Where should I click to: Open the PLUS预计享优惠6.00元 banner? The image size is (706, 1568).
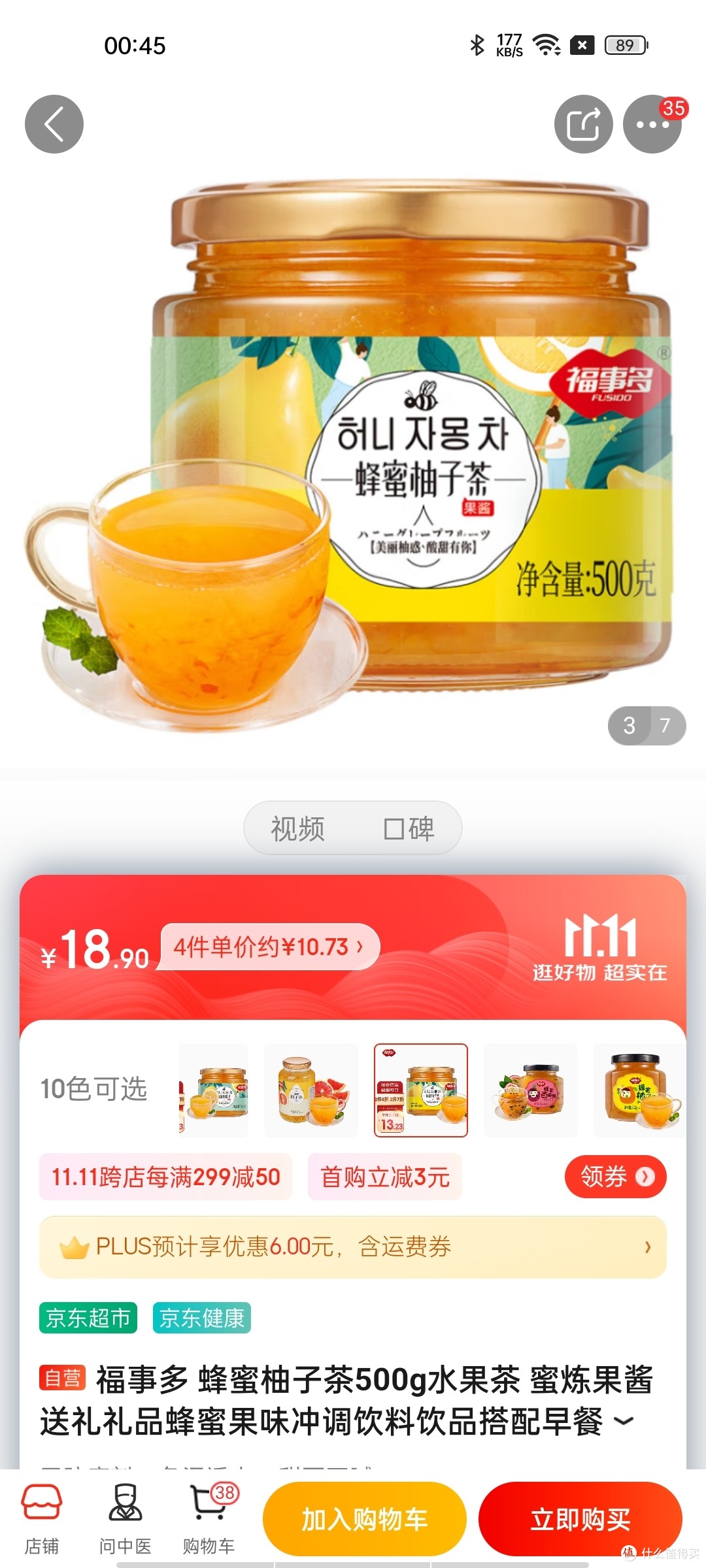point(353,1247)
